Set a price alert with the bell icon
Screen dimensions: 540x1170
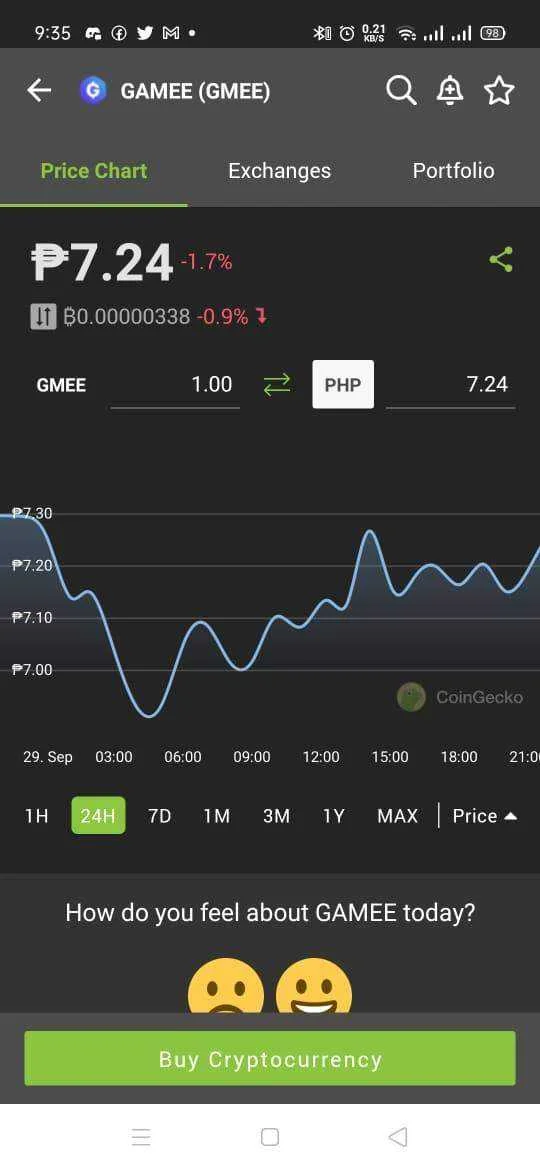(x=450, y=91)
